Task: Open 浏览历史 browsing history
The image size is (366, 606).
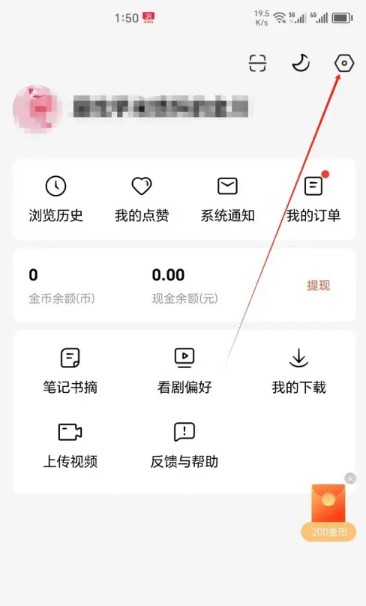Action: click(56, 199)
